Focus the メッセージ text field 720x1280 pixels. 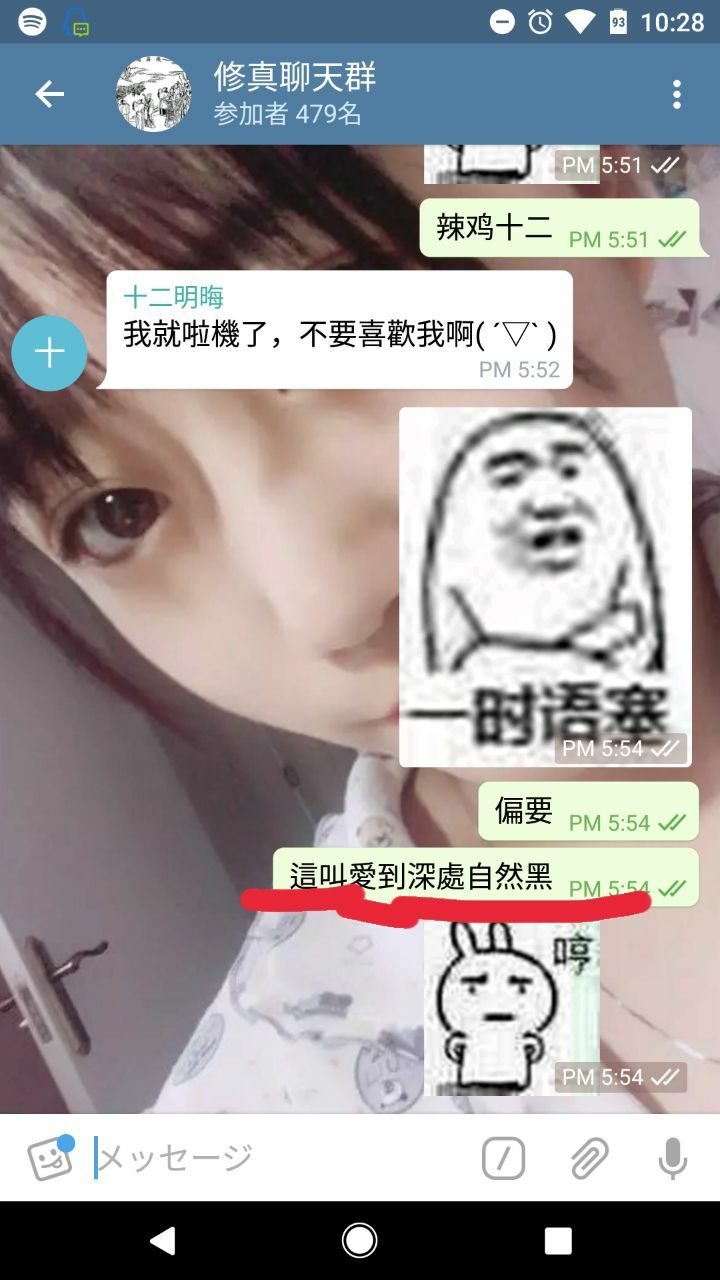[x=280, y=1159]
